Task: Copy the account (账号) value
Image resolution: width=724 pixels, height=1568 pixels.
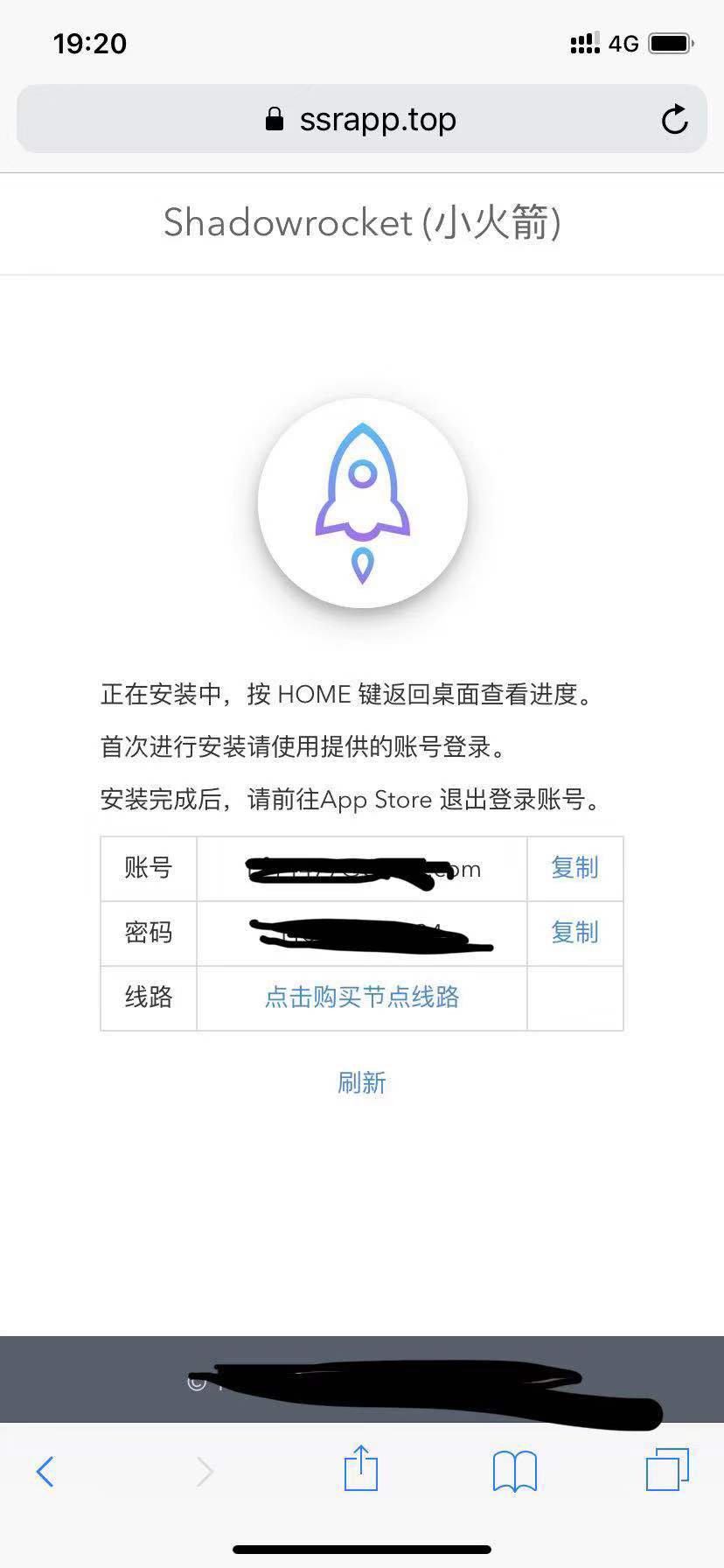Action: pos(574,868)
